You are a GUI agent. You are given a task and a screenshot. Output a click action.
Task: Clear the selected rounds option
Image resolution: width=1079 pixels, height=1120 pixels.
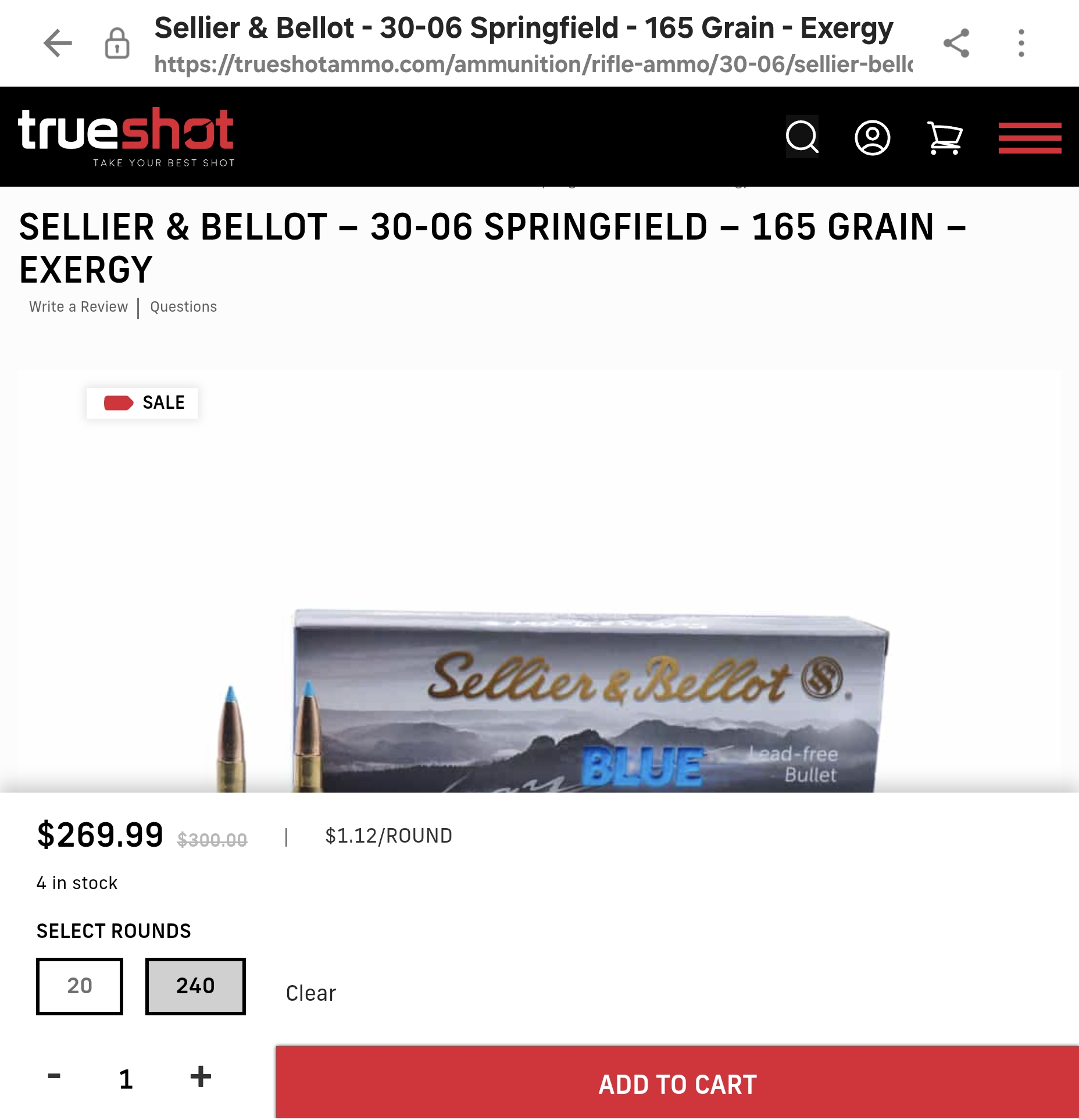click(310, 993)
